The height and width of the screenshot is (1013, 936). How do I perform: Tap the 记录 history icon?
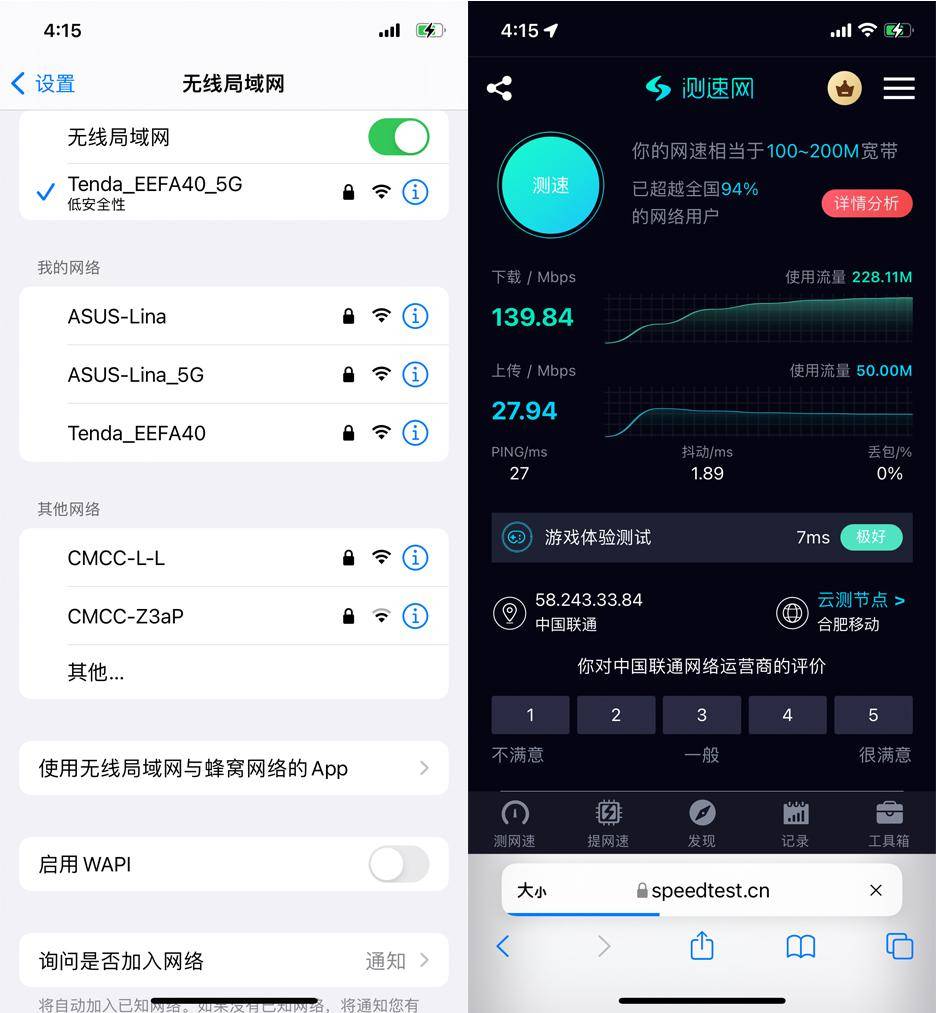pos(795,822)
